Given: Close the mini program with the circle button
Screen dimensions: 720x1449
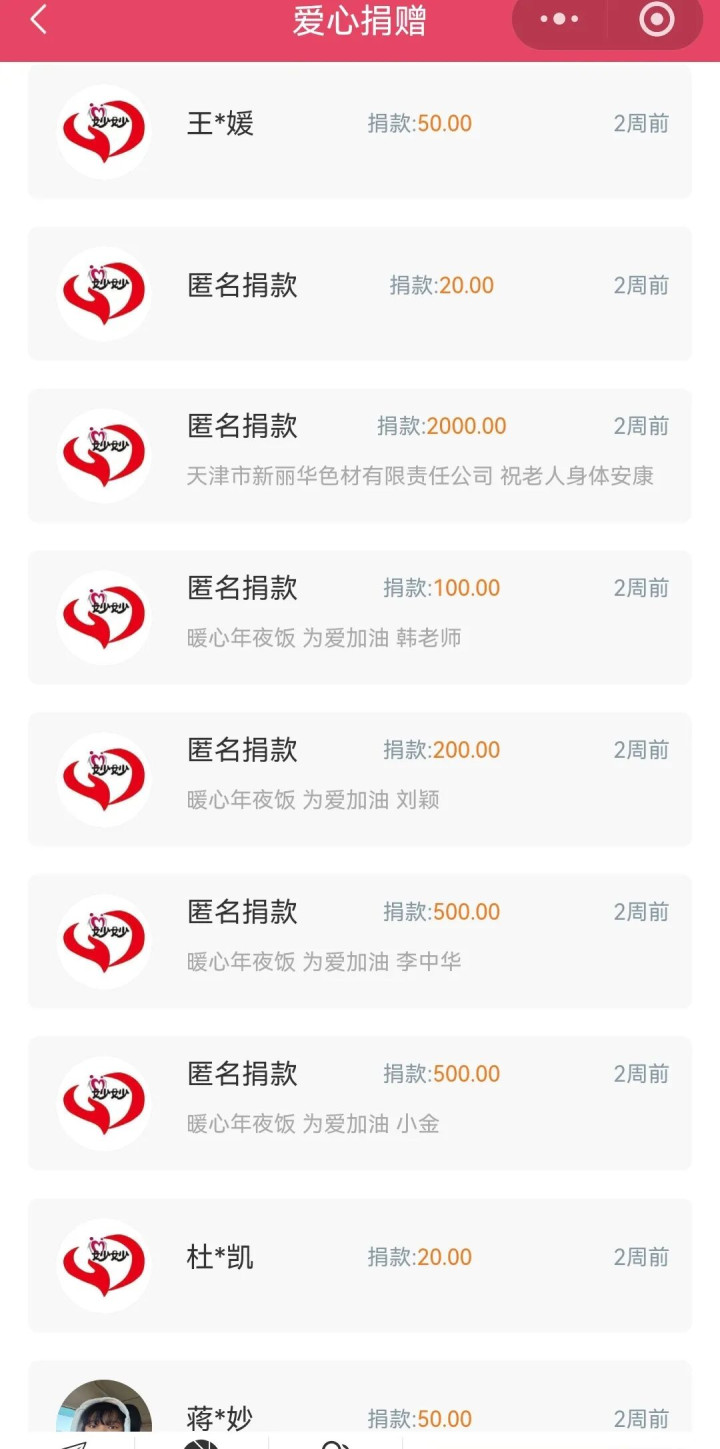Looking at the screenshot, I should pos(656,20).
